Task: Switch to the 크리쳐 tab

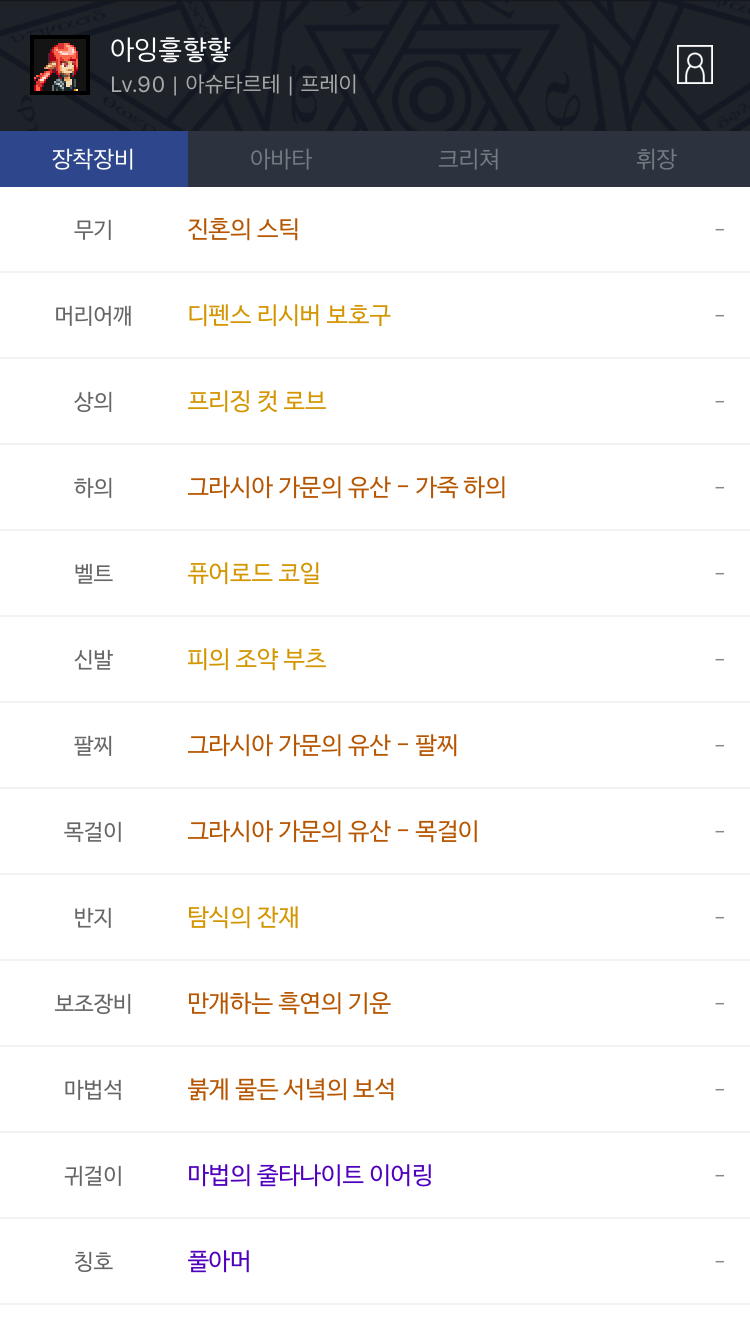Action: coord(469,159)
